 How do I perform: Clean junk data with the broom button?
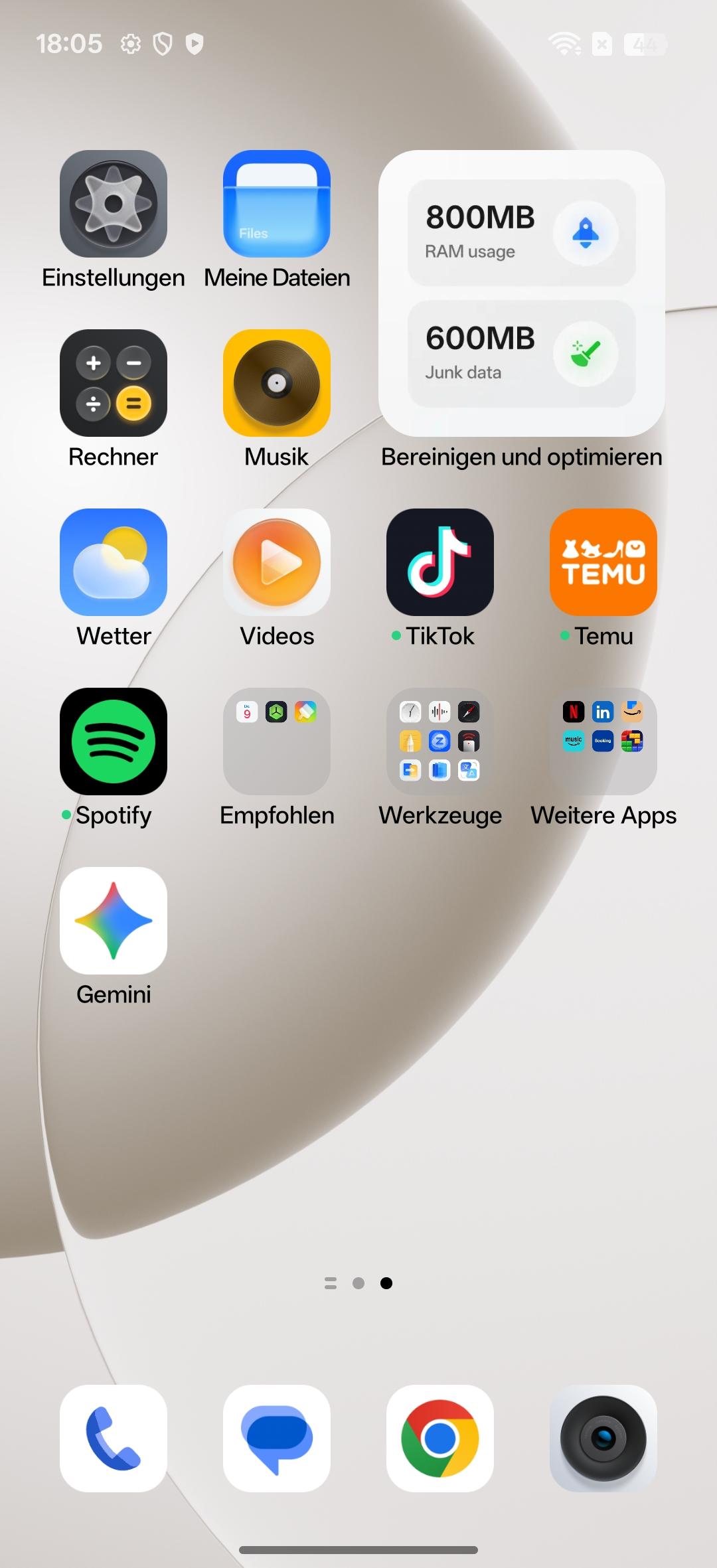[586, 353]
